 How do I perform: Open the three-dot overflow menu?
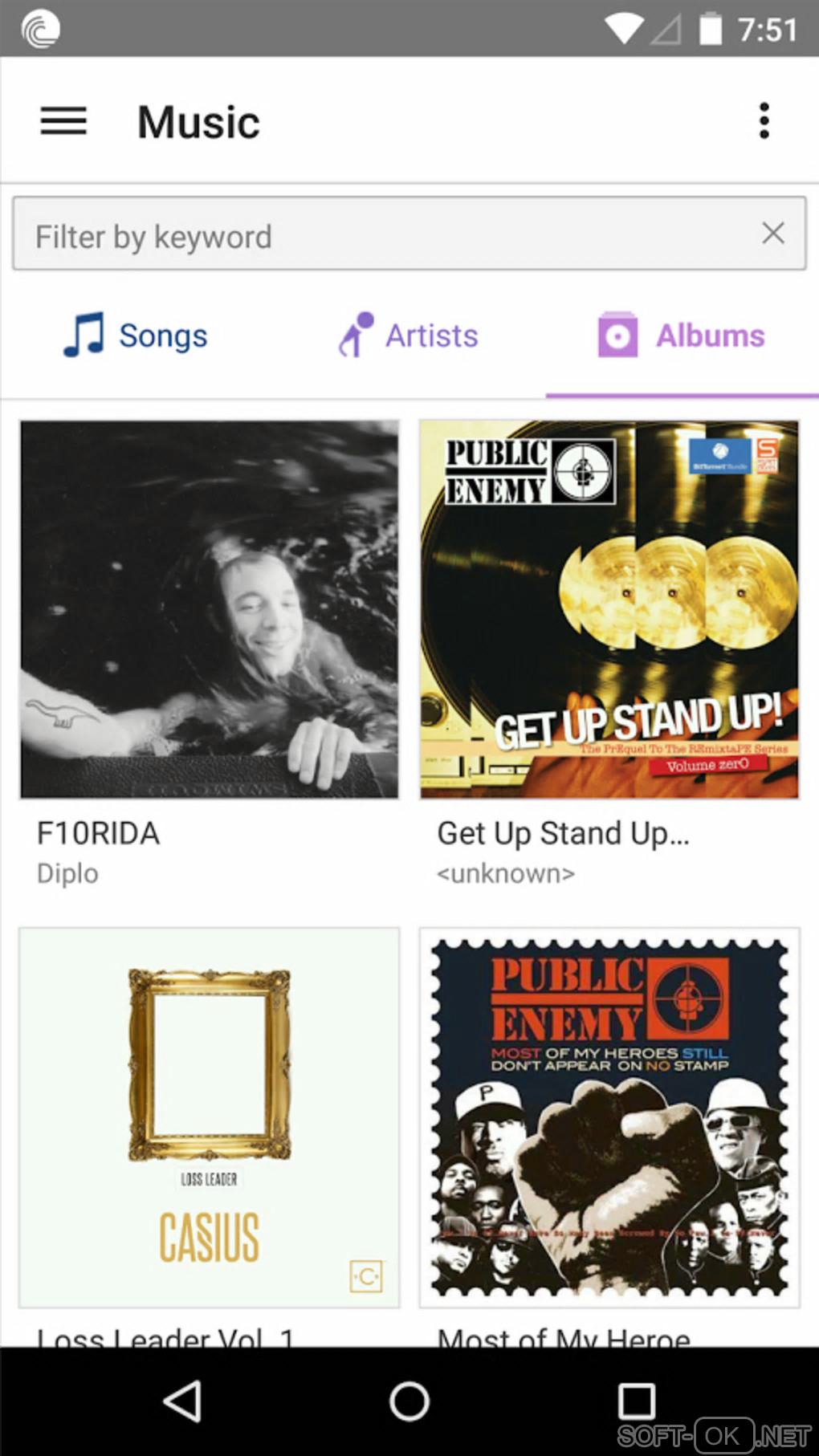(764, 121)
